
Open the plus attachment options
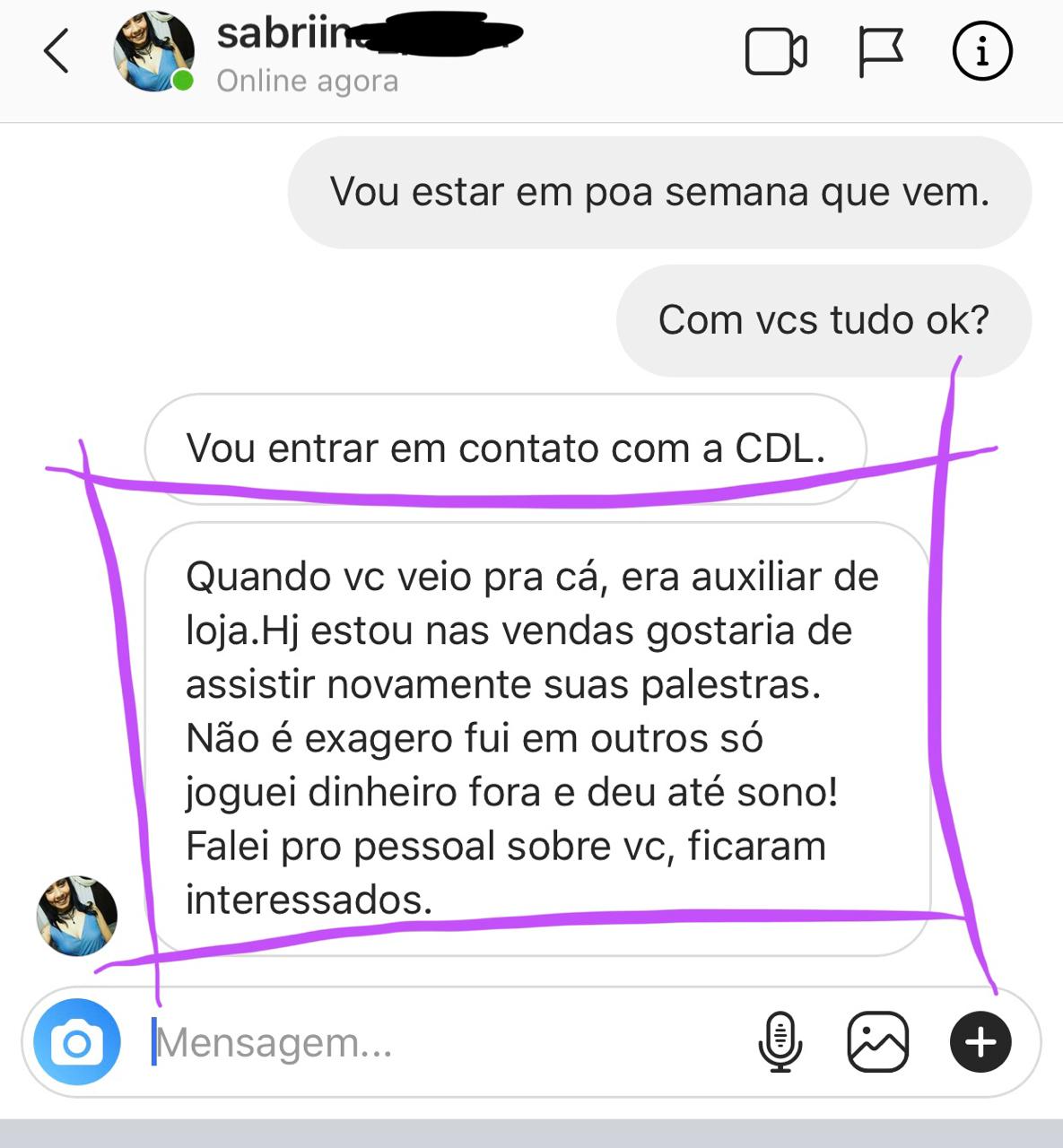[x=980, y=1042]
